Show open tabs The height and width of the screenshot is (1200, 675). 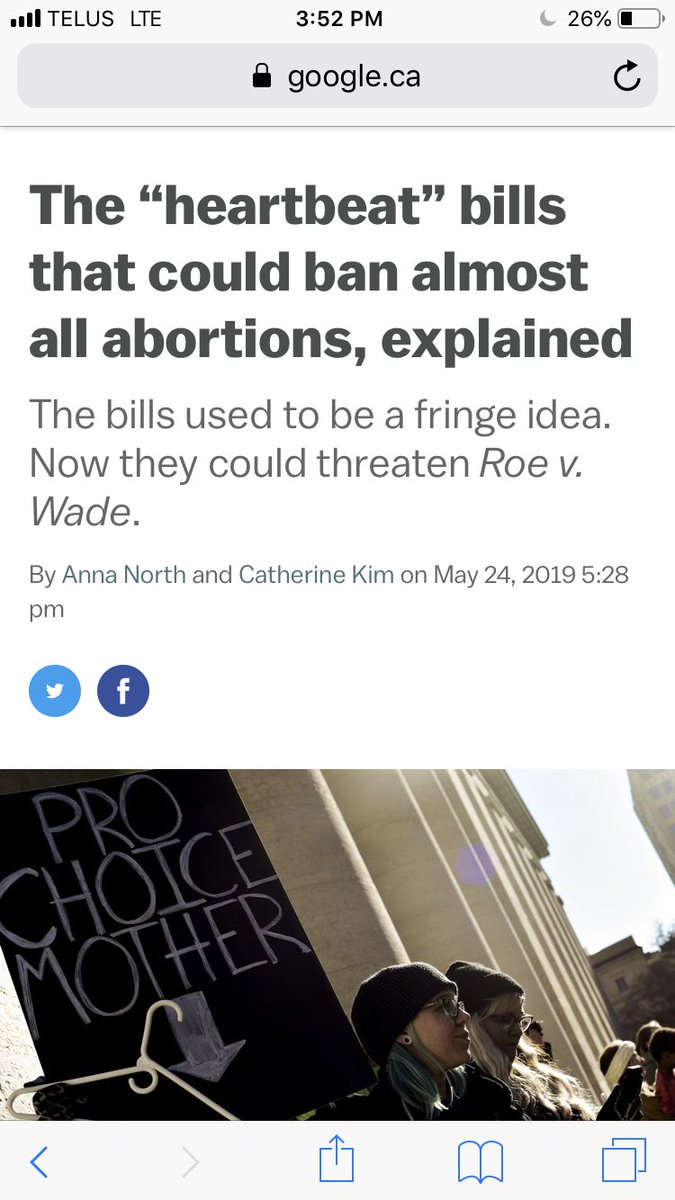(x=624, y=1162)
